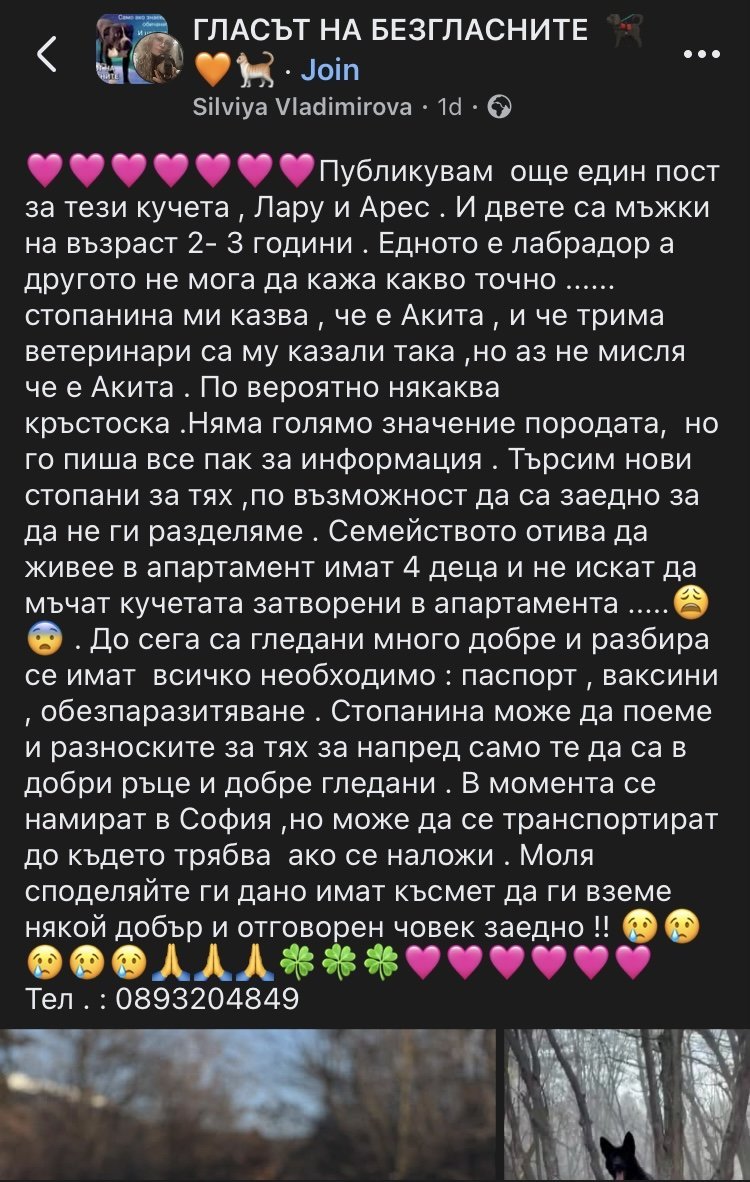Viewport: 750px width, 1182px height.
Task: Join the ГЛАСЪТ НА БЕЗГЛАСНИТЕ group
Action: click(329, 69)
